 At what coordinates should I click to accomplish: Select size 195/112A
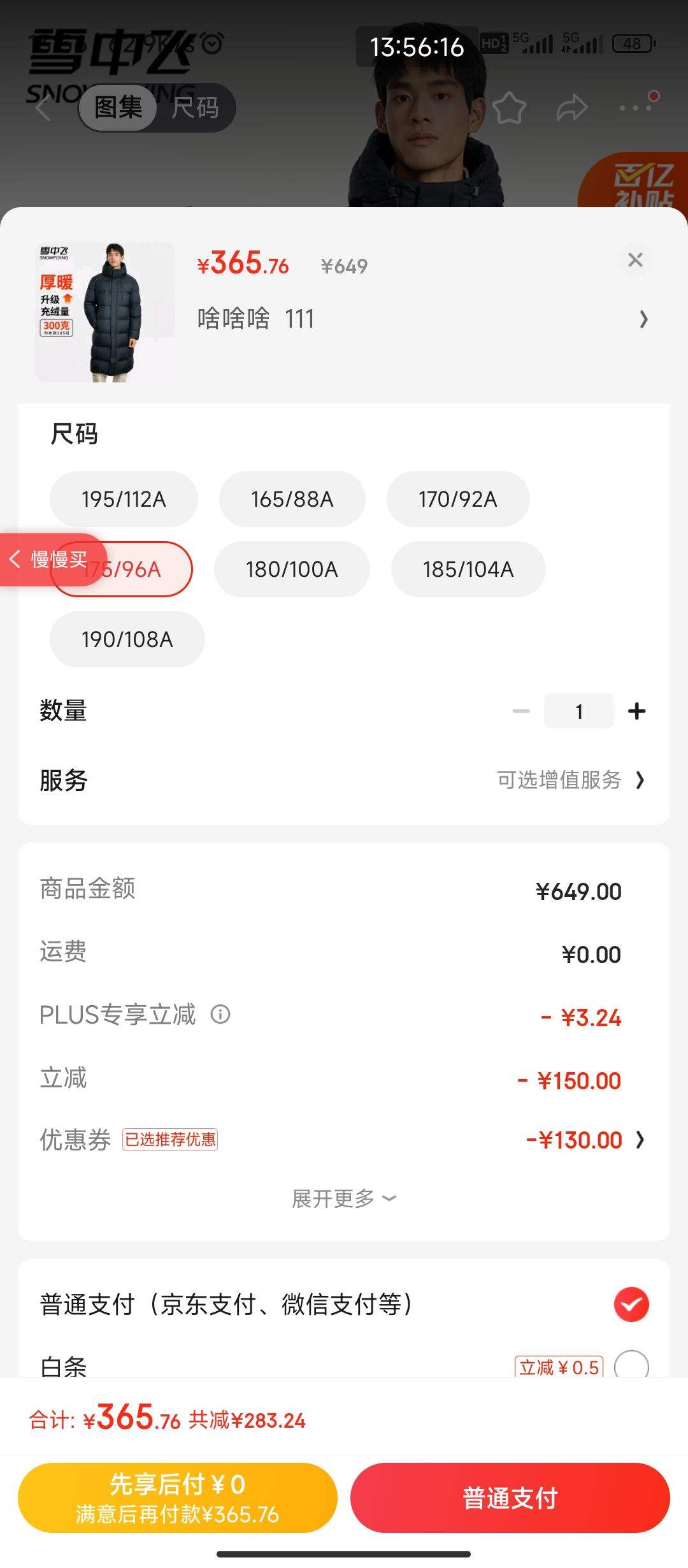(x=124, y=499)
